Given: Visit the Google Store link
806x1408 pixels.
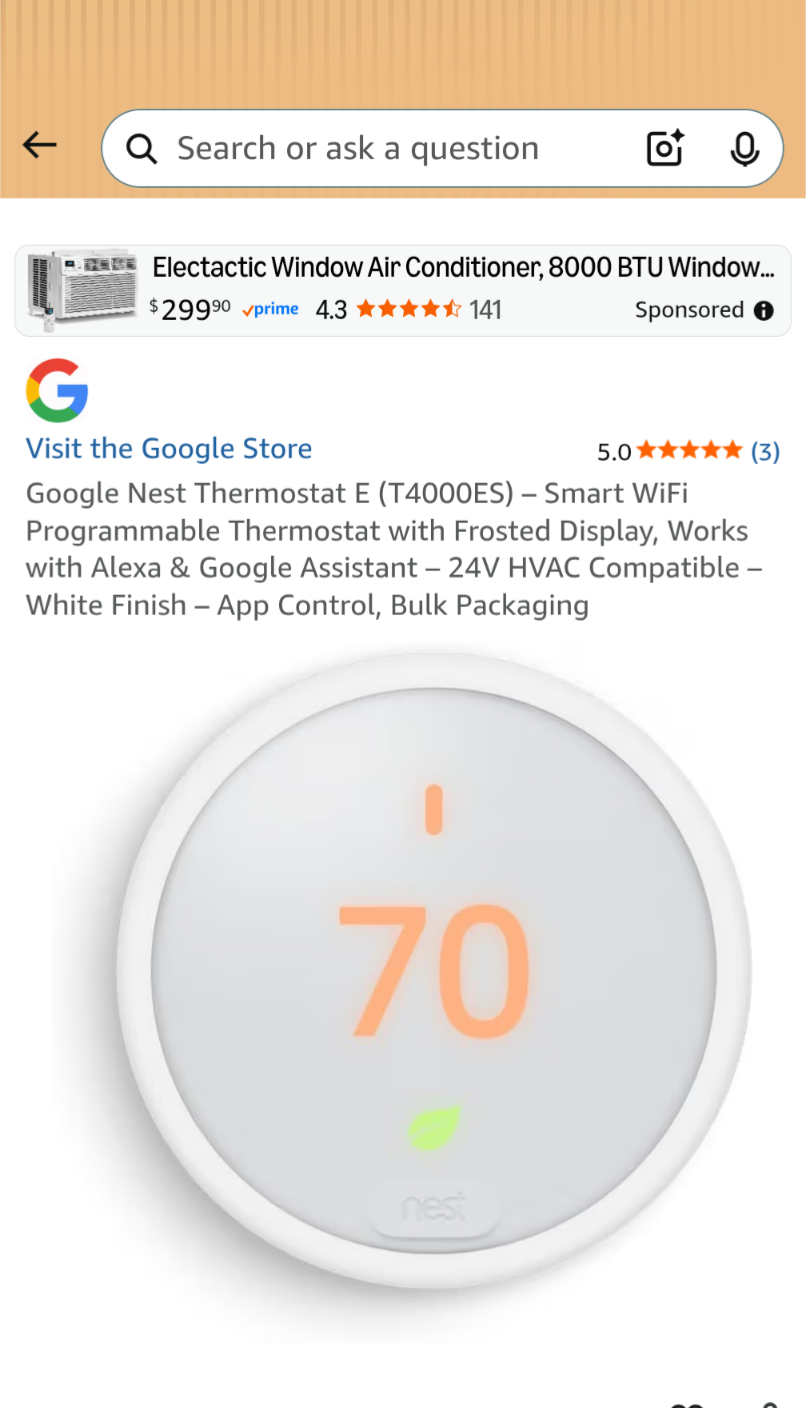Looking at the screenshot, I should pos(169,449).
